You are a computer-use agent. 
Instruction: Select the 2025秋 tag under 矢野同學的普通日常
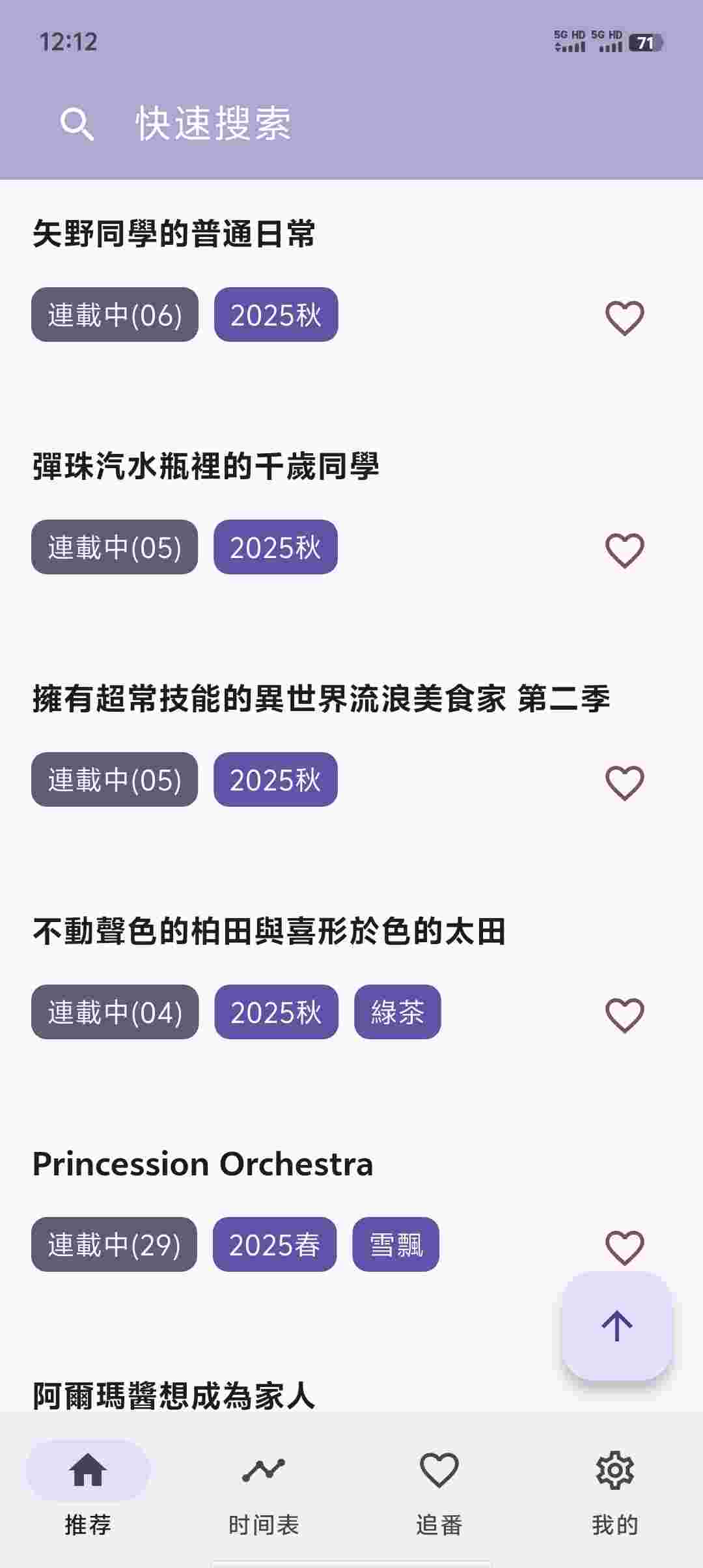pyautogui.click(x=275, y=316)
